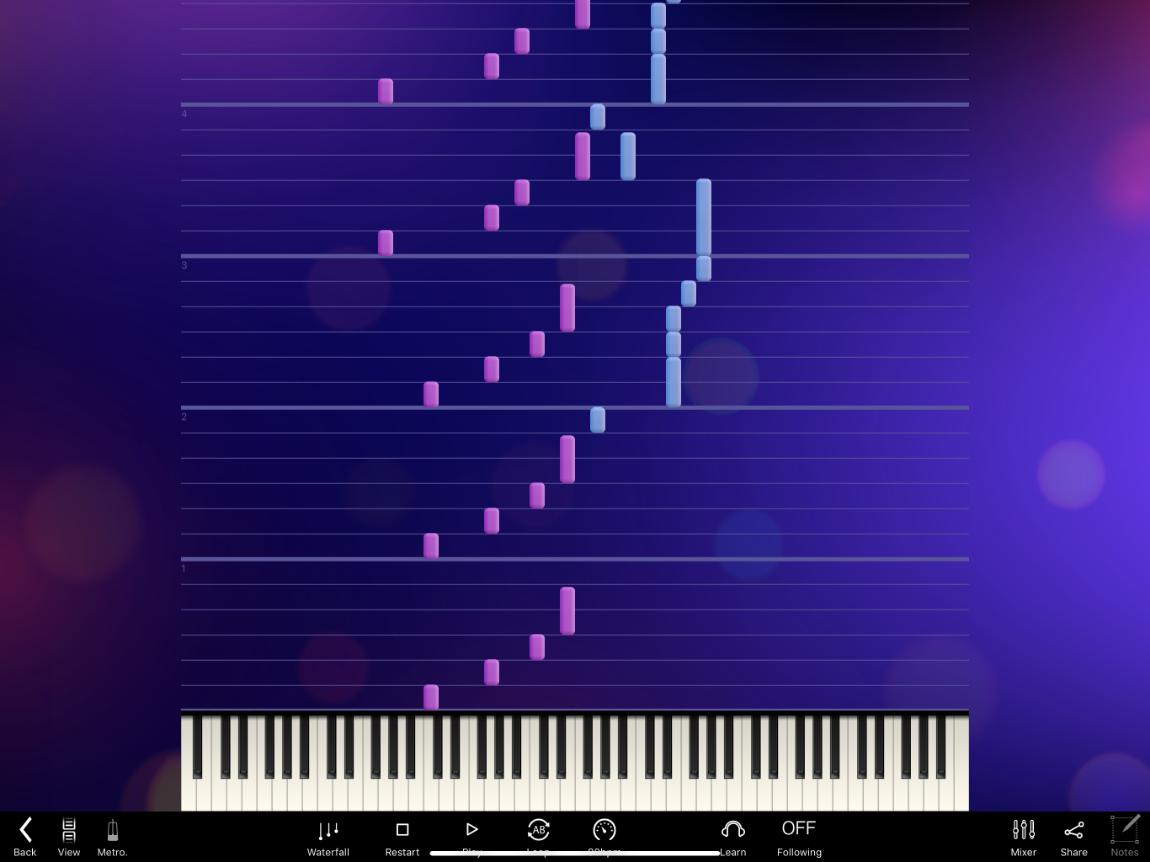Image resolution: width=1150 pixels, height=862 pixels.
Task: Enable the AB loop
Action: point(538,830)
